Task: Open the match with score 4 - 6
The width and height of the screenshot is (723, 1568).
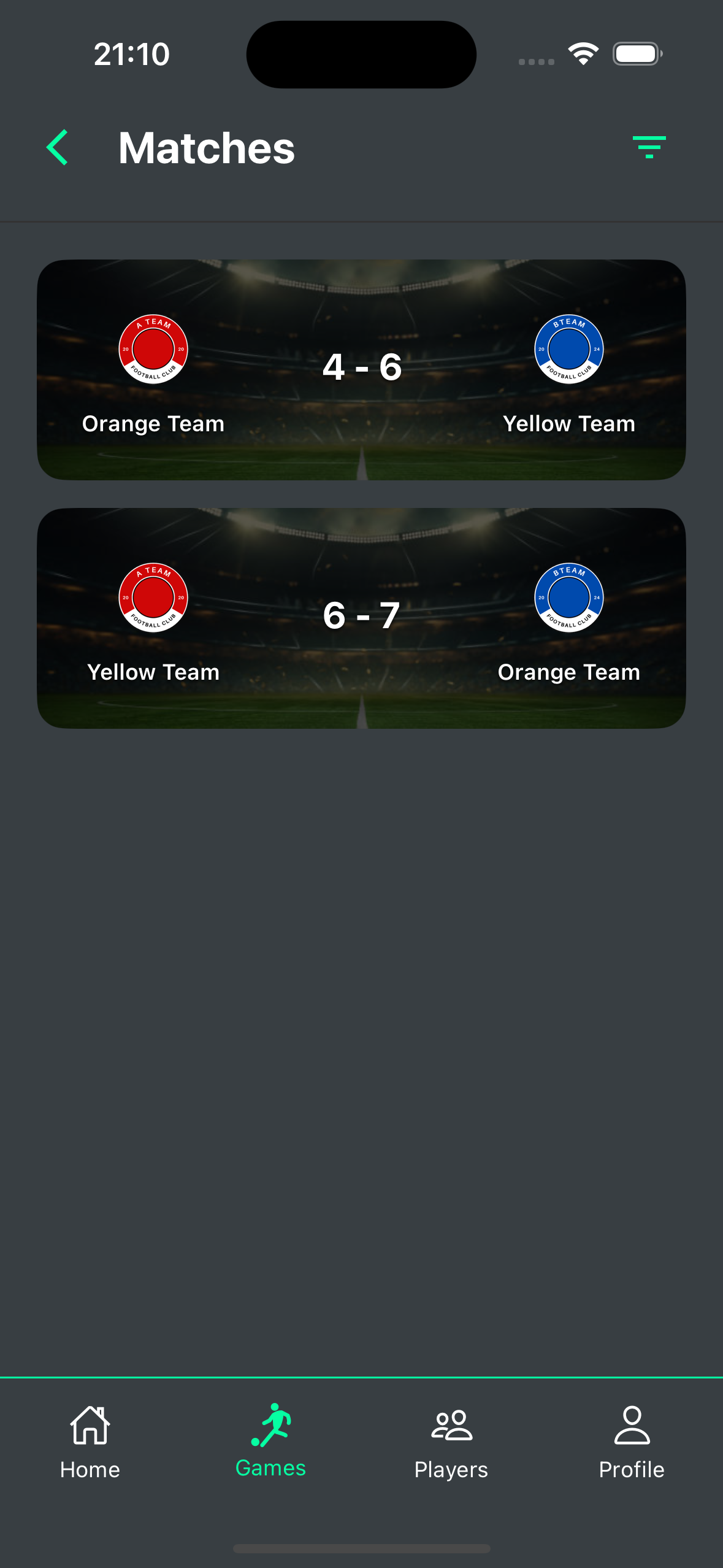Action: click(361, 369)
